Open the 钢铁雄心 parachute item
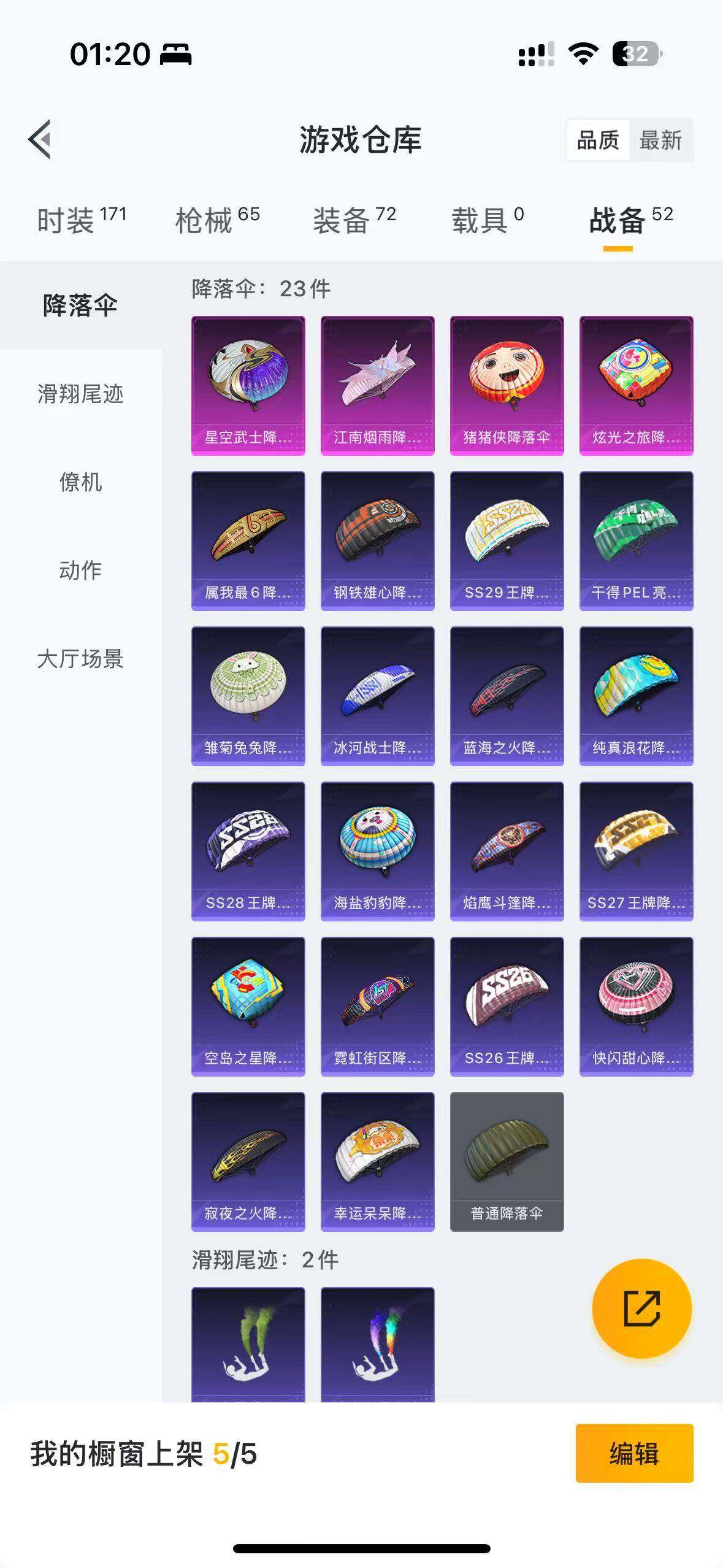Image resolution: width=723 pixels, height=1568 pixels. click(377, 540)
